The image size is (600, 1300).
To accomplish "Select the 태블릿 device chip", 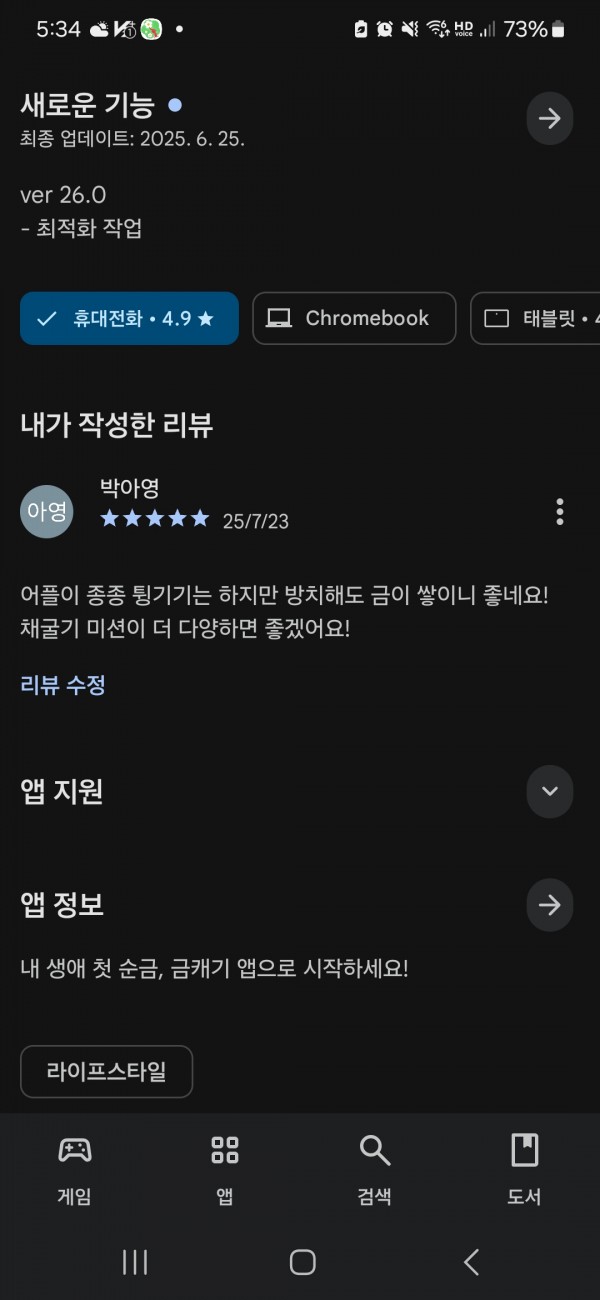I will point(536,319).
